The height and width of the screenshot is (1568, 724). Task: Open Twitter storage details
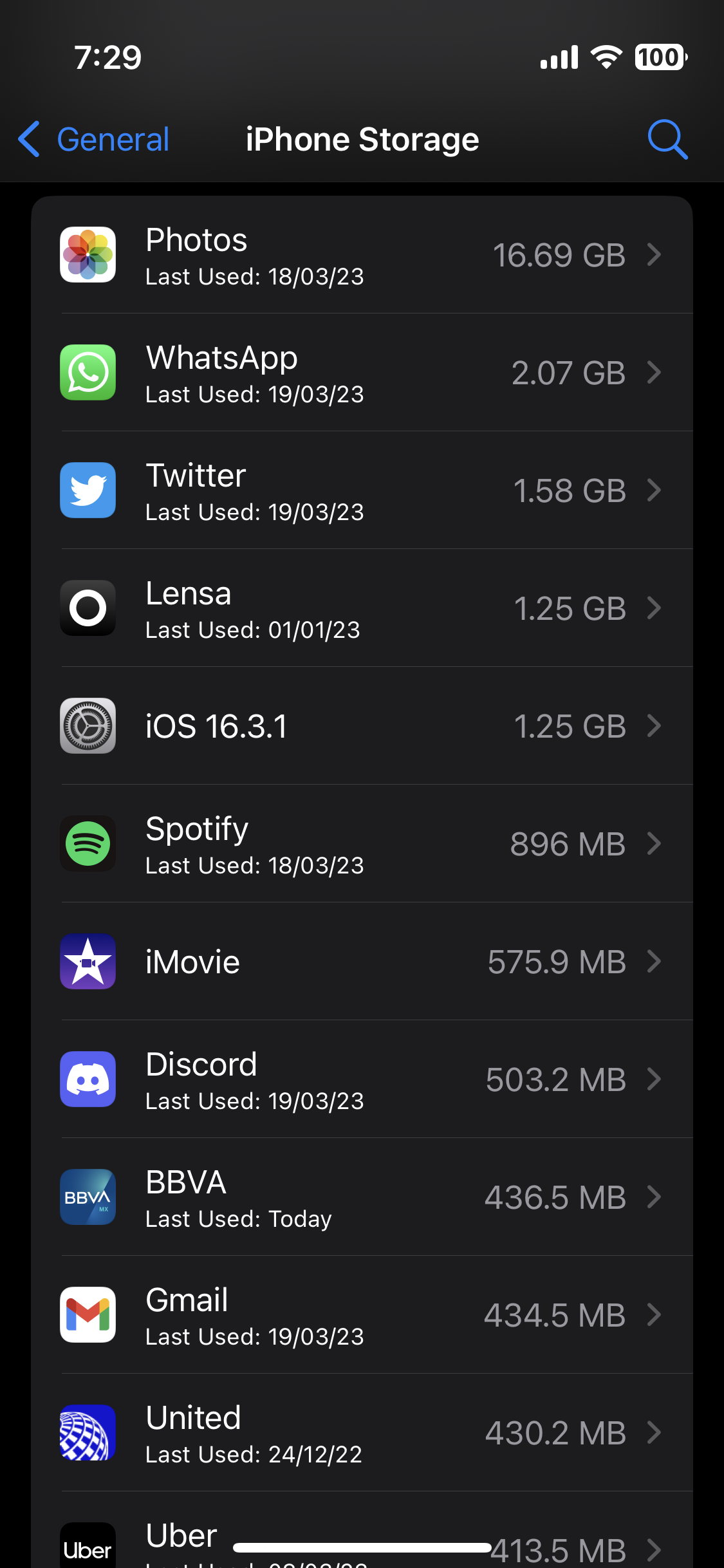point(362,490)
